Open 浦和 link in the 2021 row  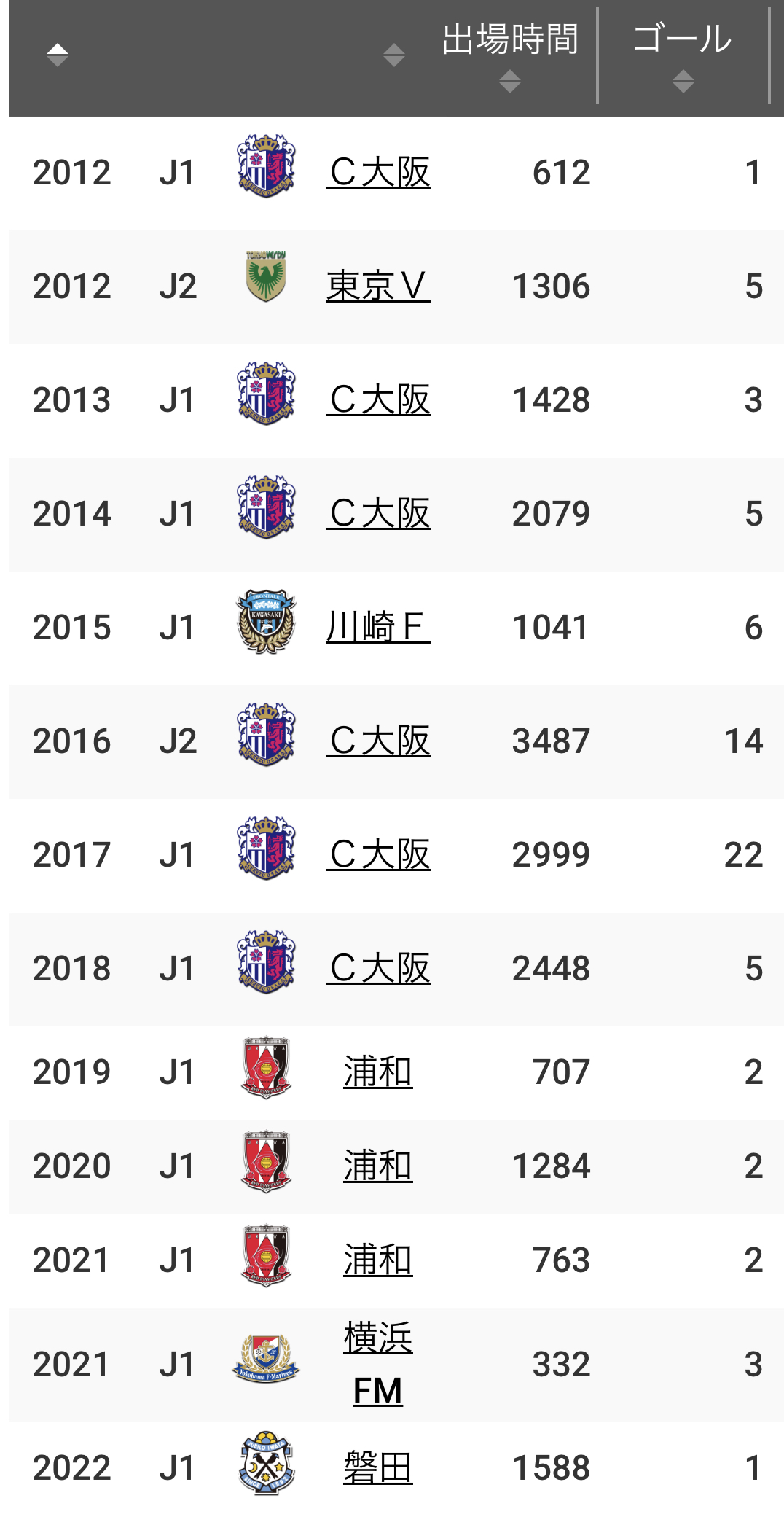coord(378,1260)
